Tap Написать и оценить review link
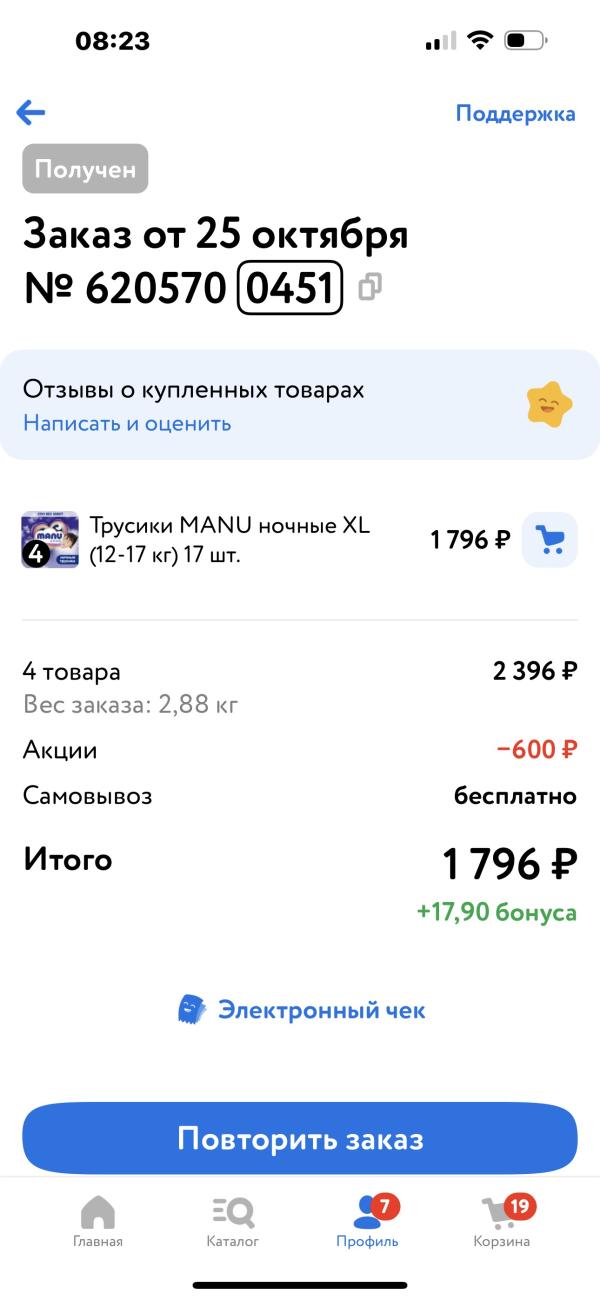The height and width of the screenshot is (1300, 600). click(127, 423)
